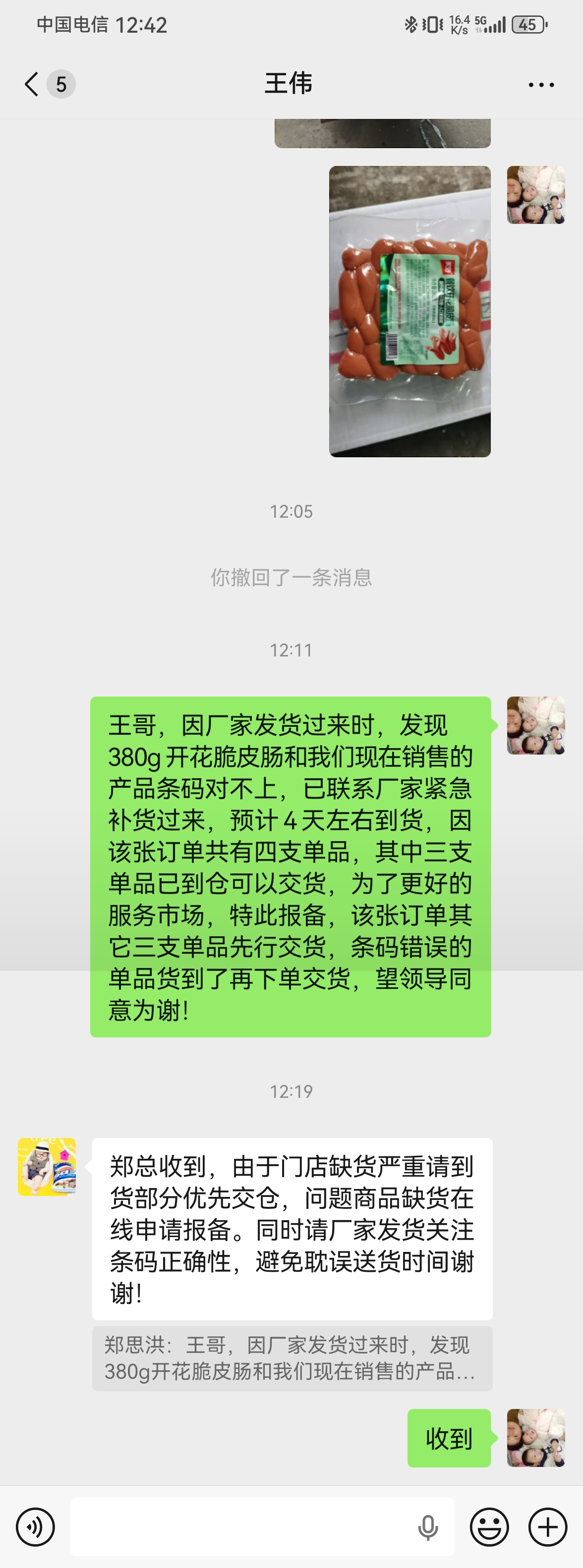Switch to voice message input
This screenshot has width=583, height=1568.
click(x=35, y=1526)
